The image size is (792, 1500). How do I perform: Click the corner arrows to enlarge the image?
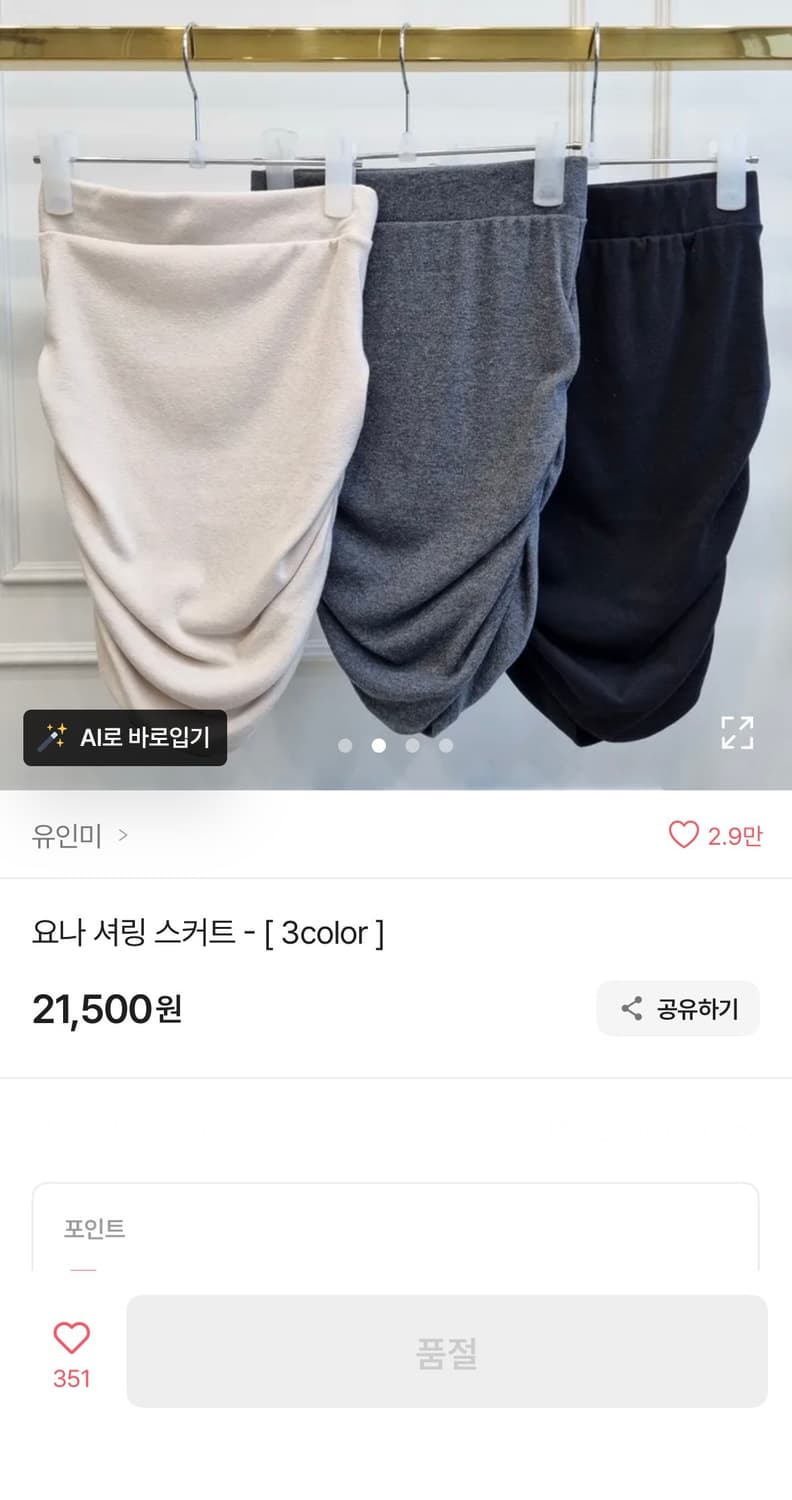point(737,734)
